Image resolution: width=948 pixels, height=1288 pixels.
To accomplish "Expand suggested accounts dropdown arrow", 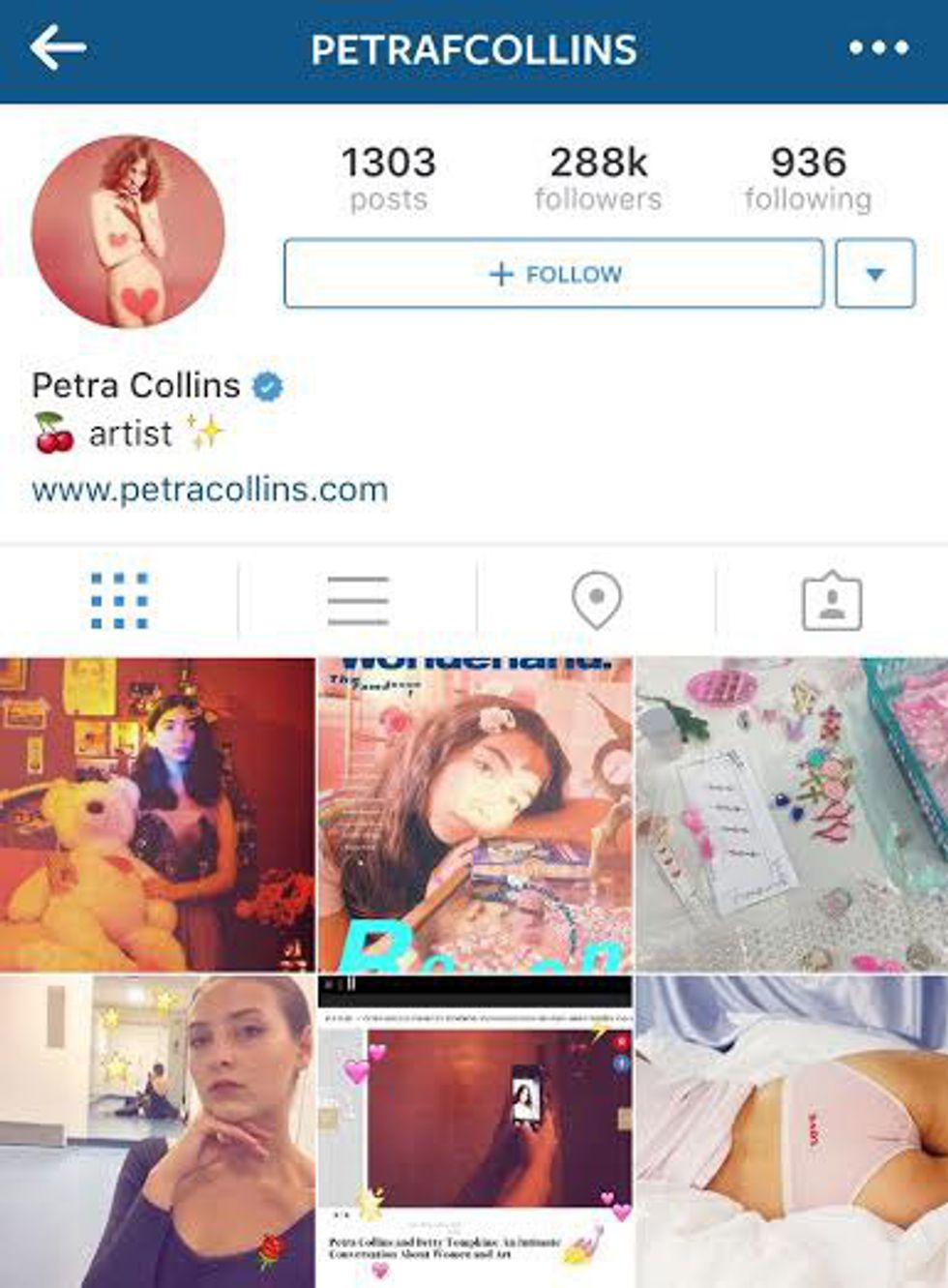I will pos(874,274).
